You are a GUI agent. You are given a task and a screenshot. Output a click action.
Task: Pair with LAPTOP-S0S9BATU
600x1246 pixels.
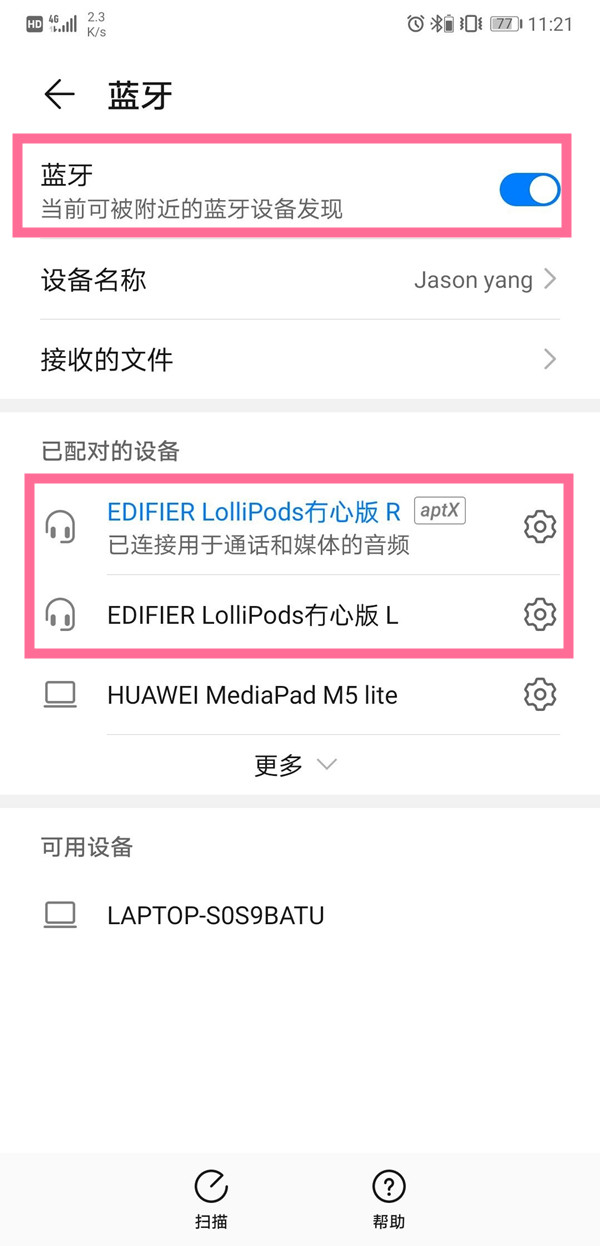pyautogui.click(x=300, y=915)
